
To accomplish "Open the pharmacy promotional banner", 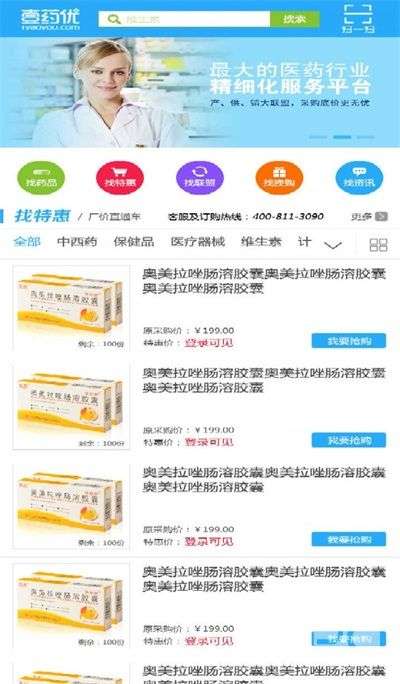I will 200,92.
